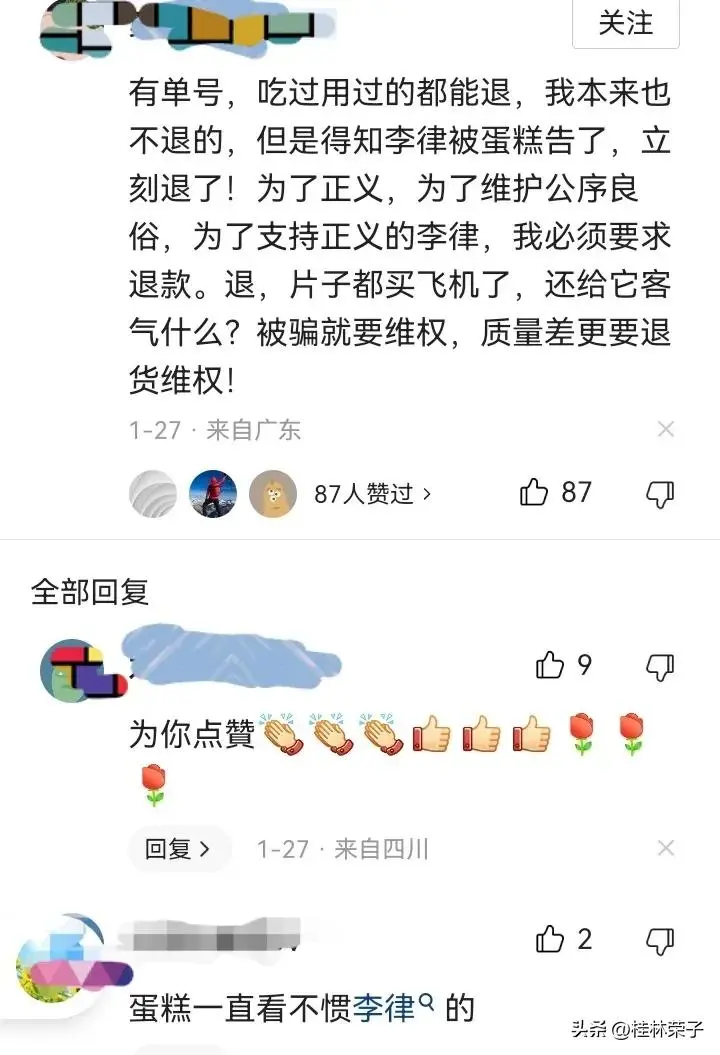This screenshot has height=1055, width=720.
Task: Dismiss the main comment from 广东
Action: click(665, 430)
